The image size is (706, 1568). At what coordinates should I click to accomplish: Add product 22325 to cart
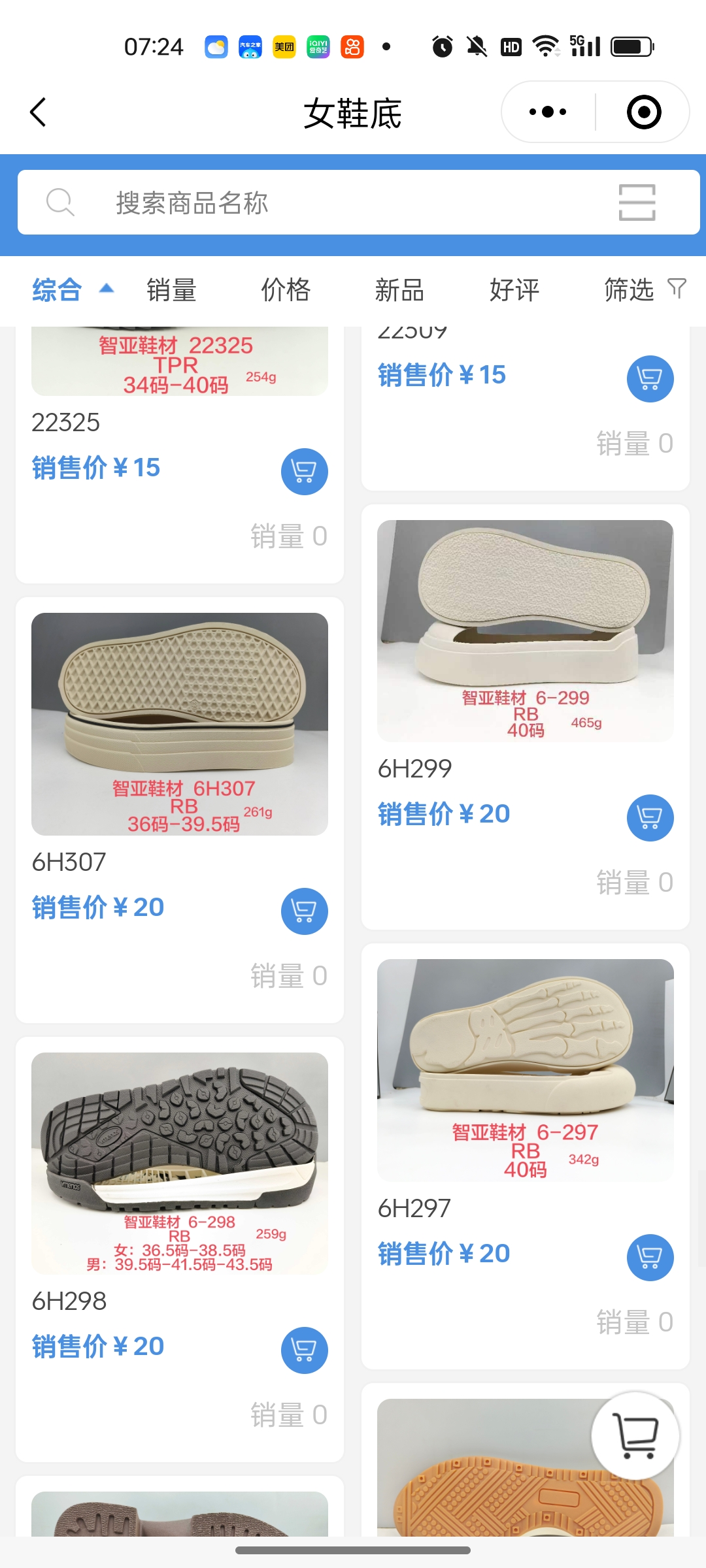[304, 471]
